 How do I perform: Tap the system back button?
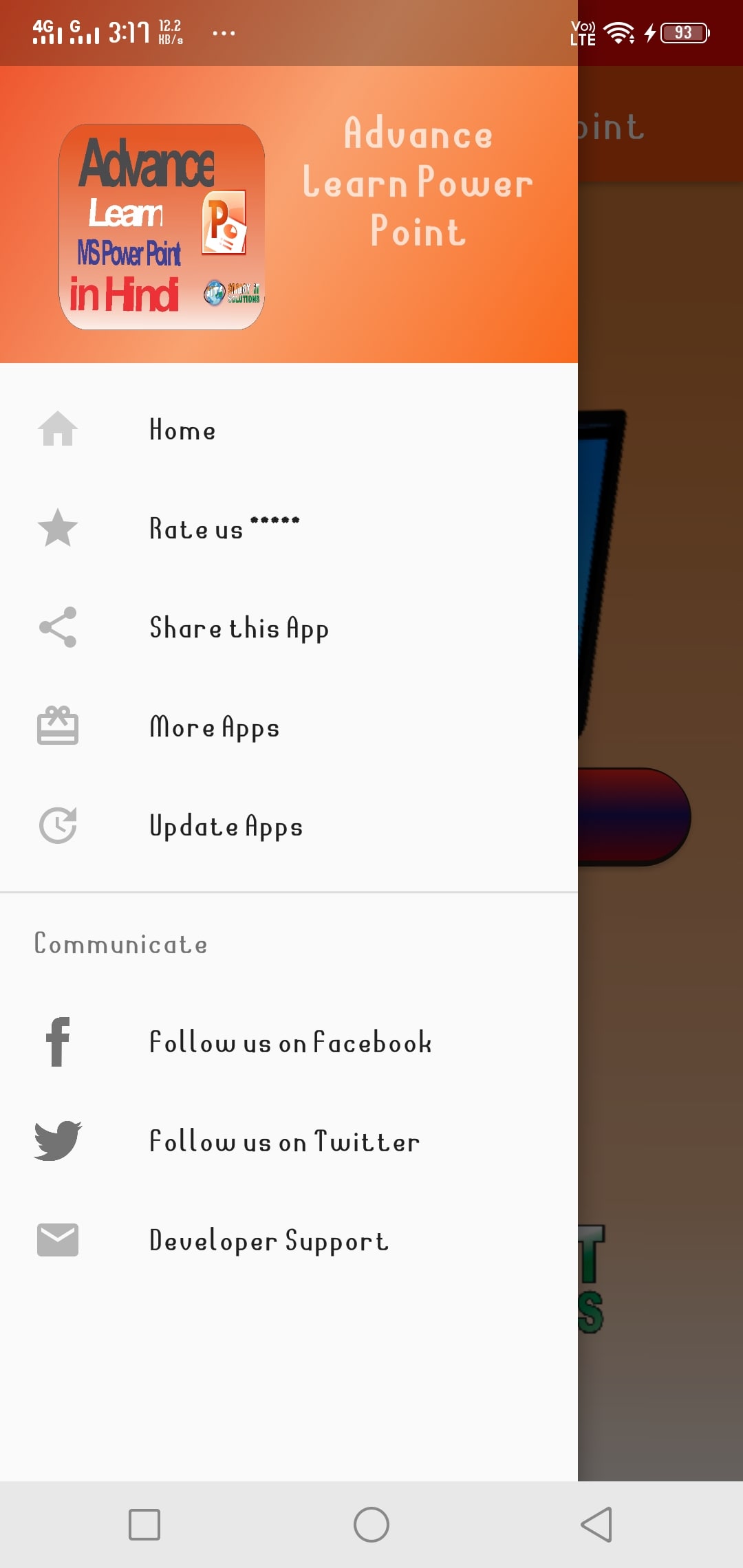596,1525
